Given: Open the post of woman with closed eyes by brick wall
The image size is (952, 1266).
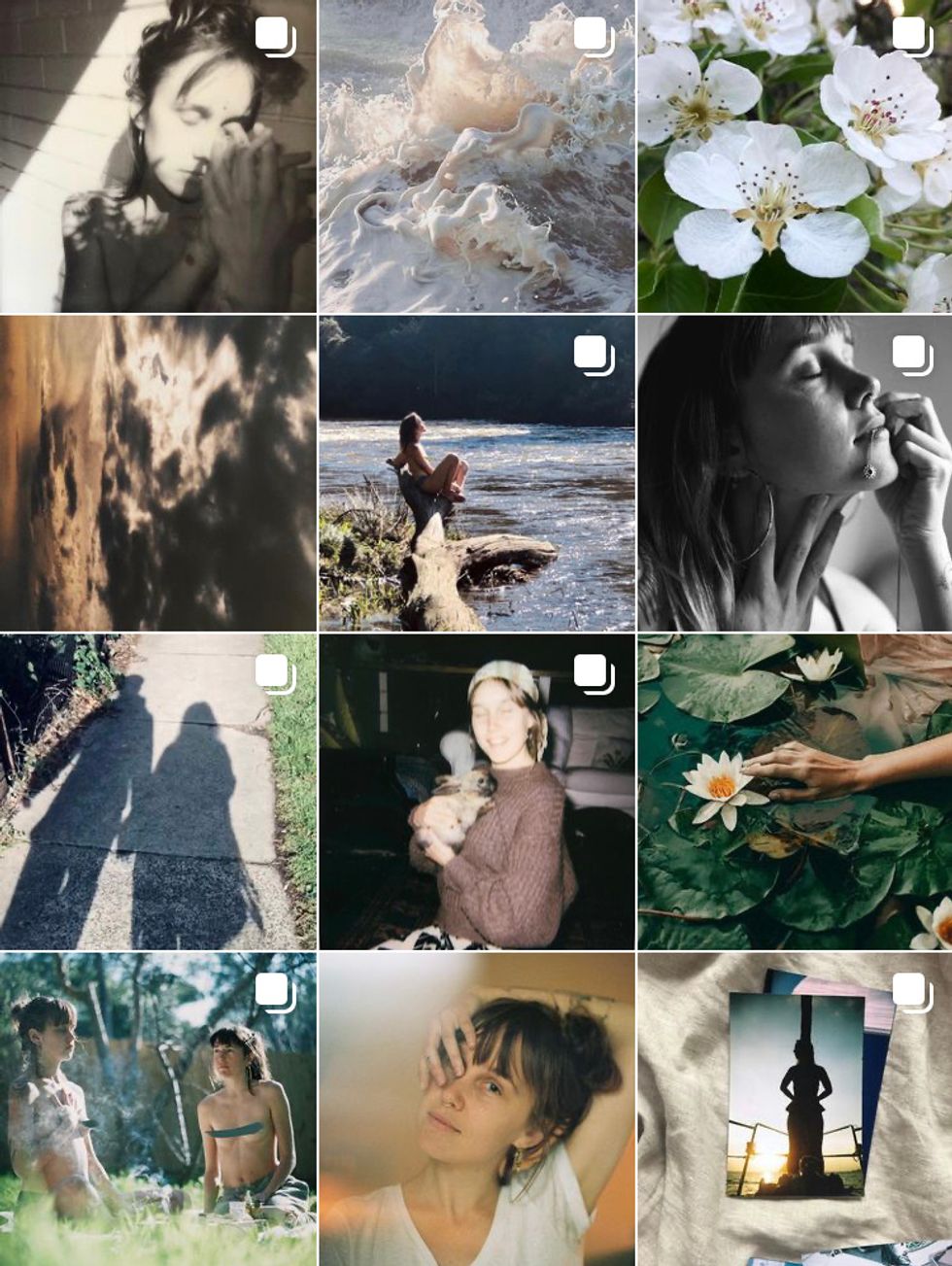Looking at the screenshot, I should click(x=157, y=155).
